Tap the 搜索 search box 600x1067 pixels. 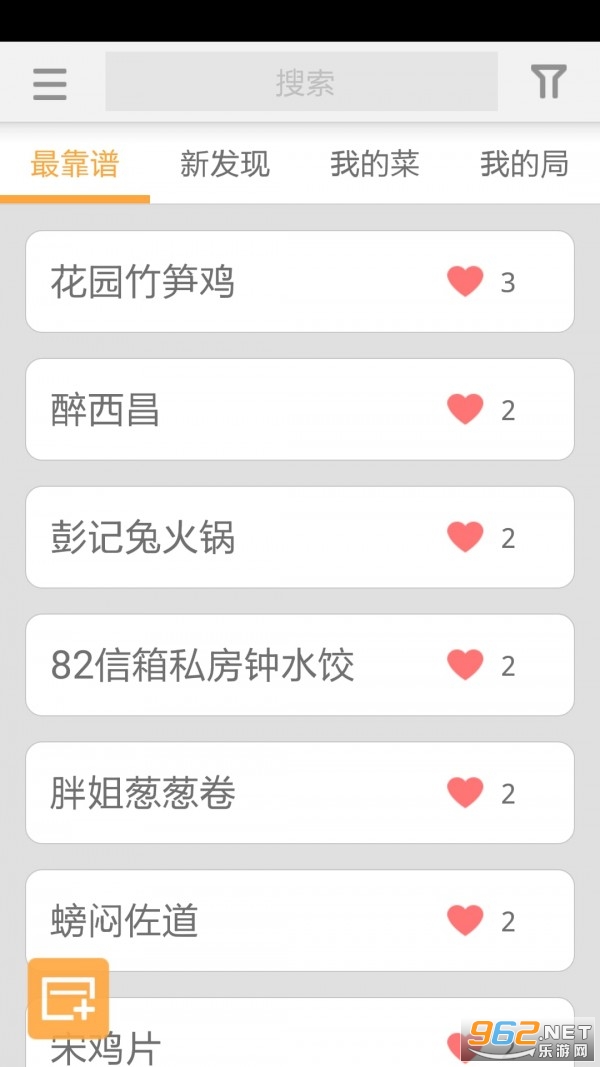click(x=301, y=82)
